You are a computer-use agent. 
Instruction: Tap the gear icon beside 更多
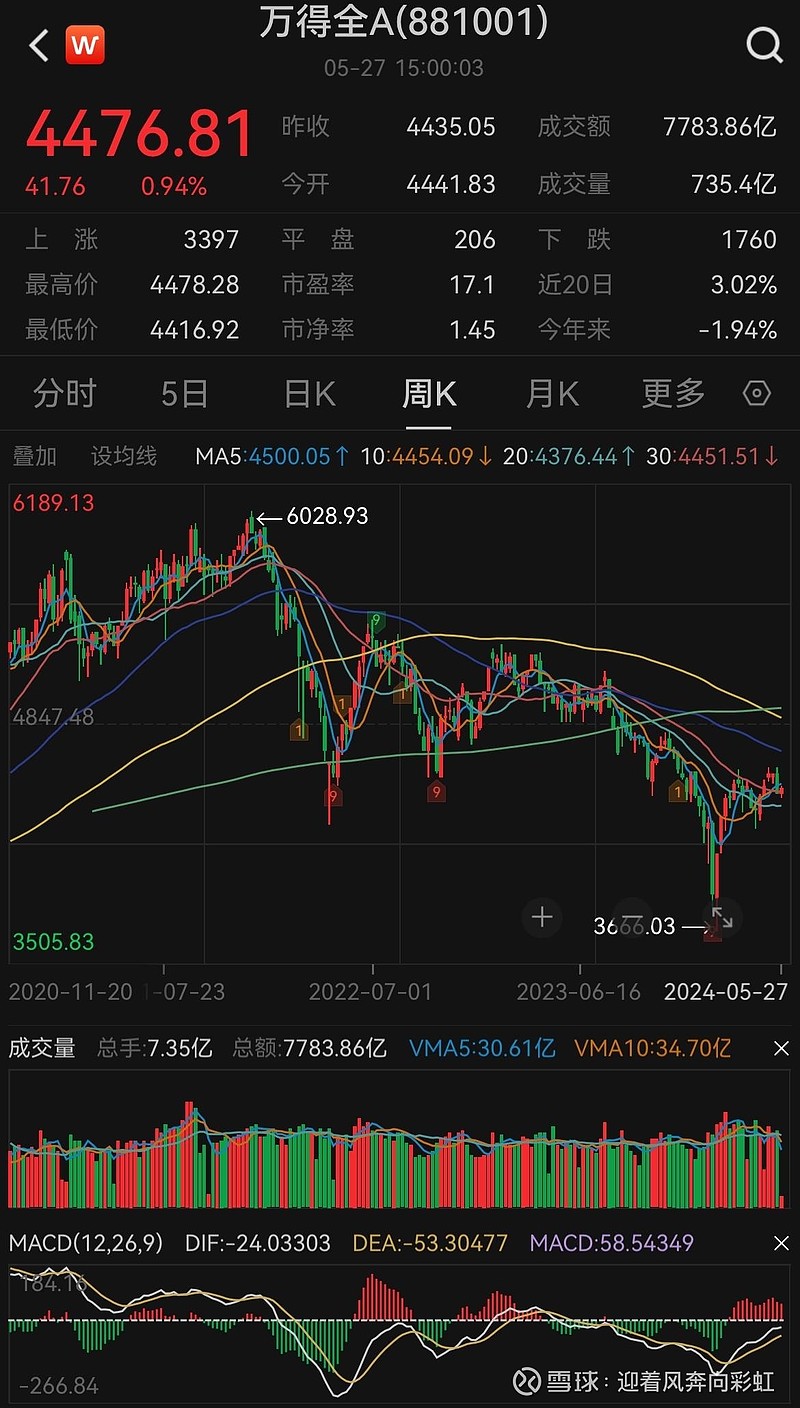point(756,394)
